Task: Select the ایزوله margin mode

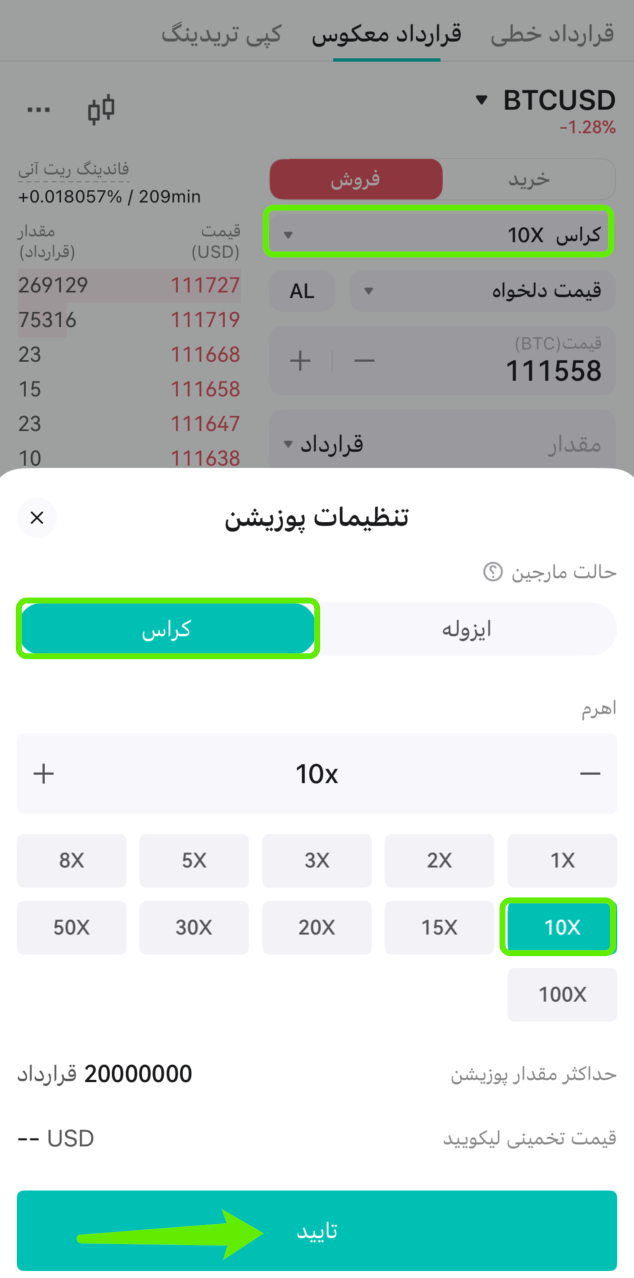Action: pos(467,629)
